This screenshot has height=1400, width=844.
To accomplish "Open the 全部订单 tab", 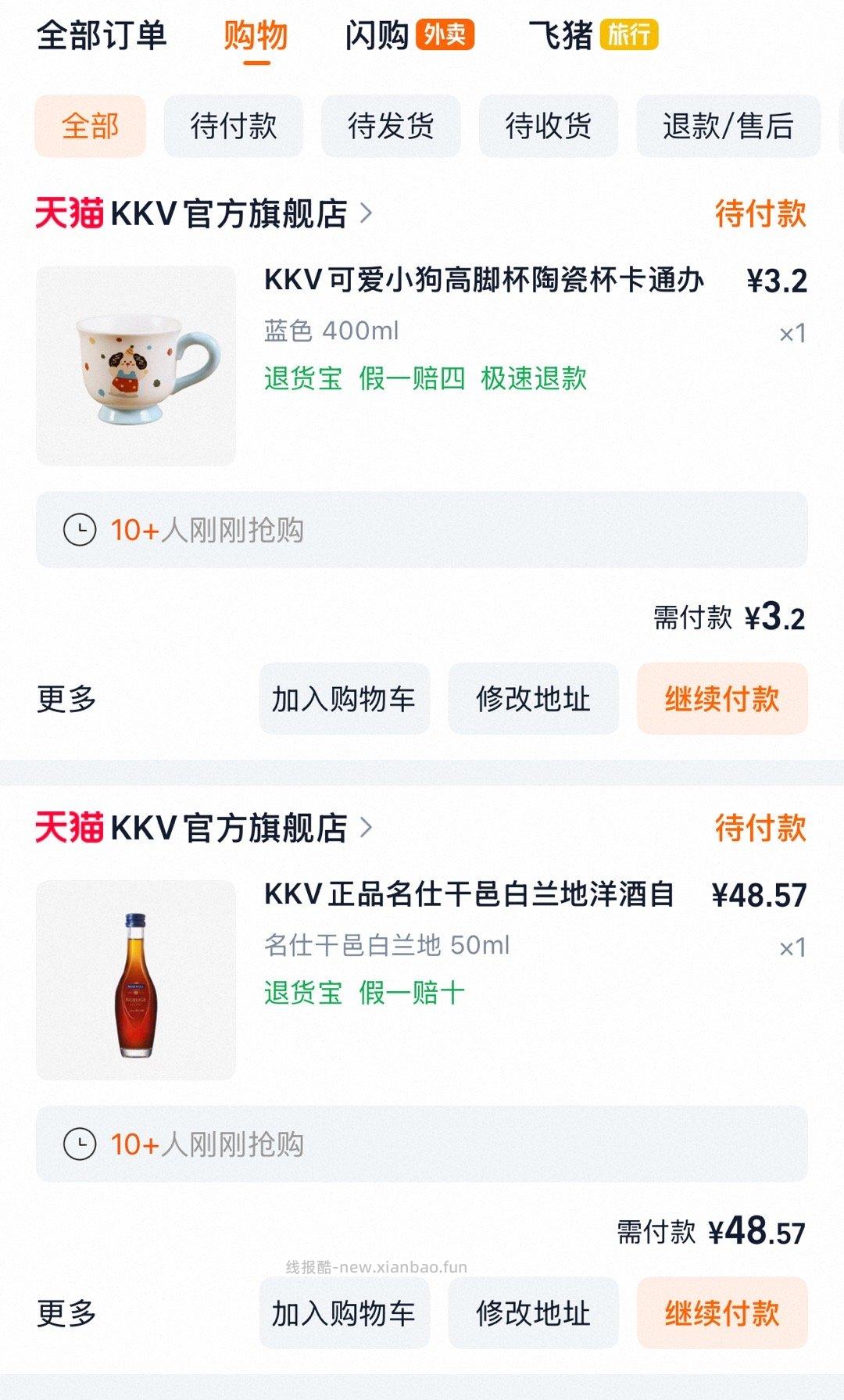I will (x=102, y=35).
